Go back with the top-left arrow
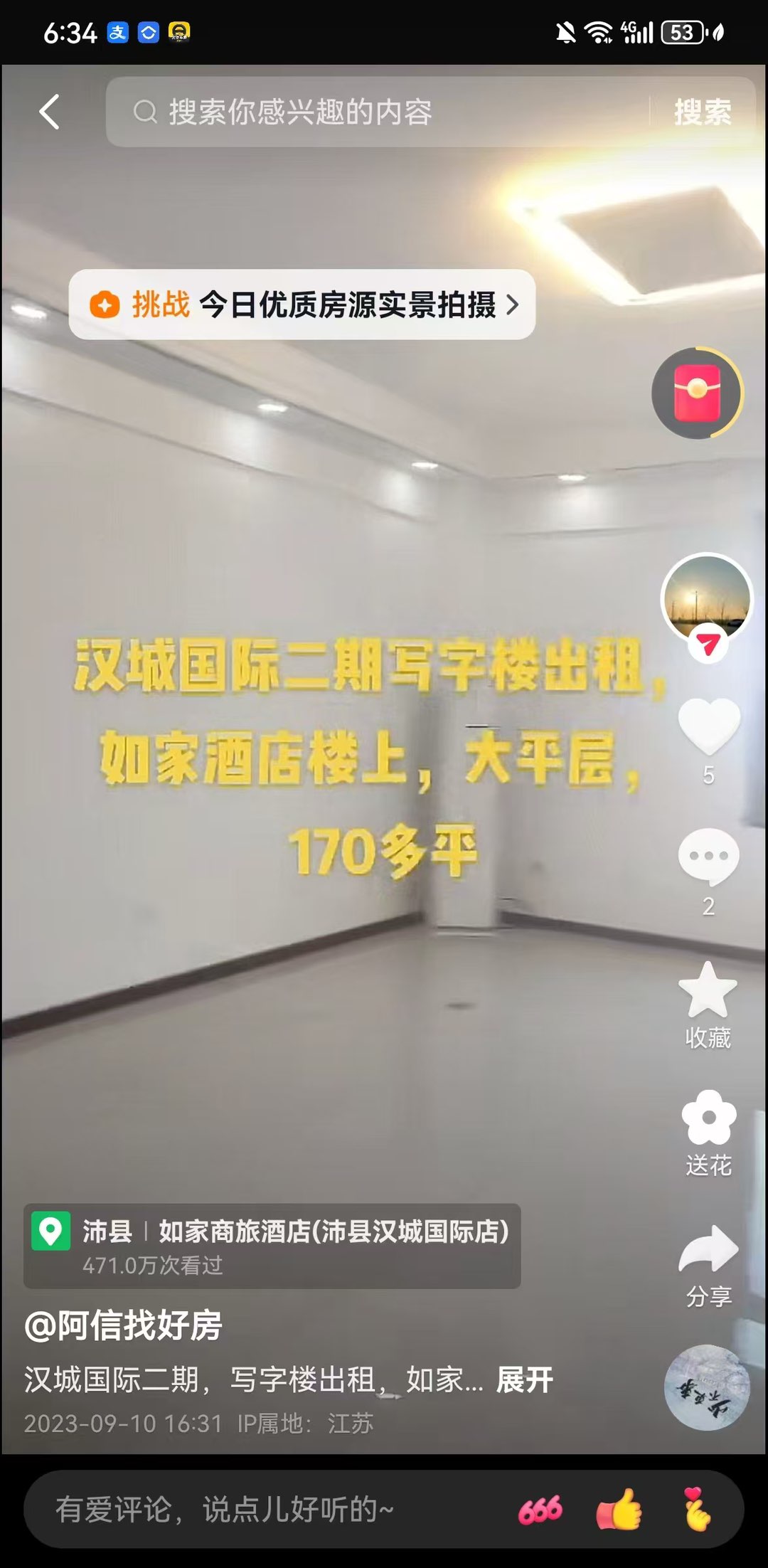 click(x=49, y=112)
